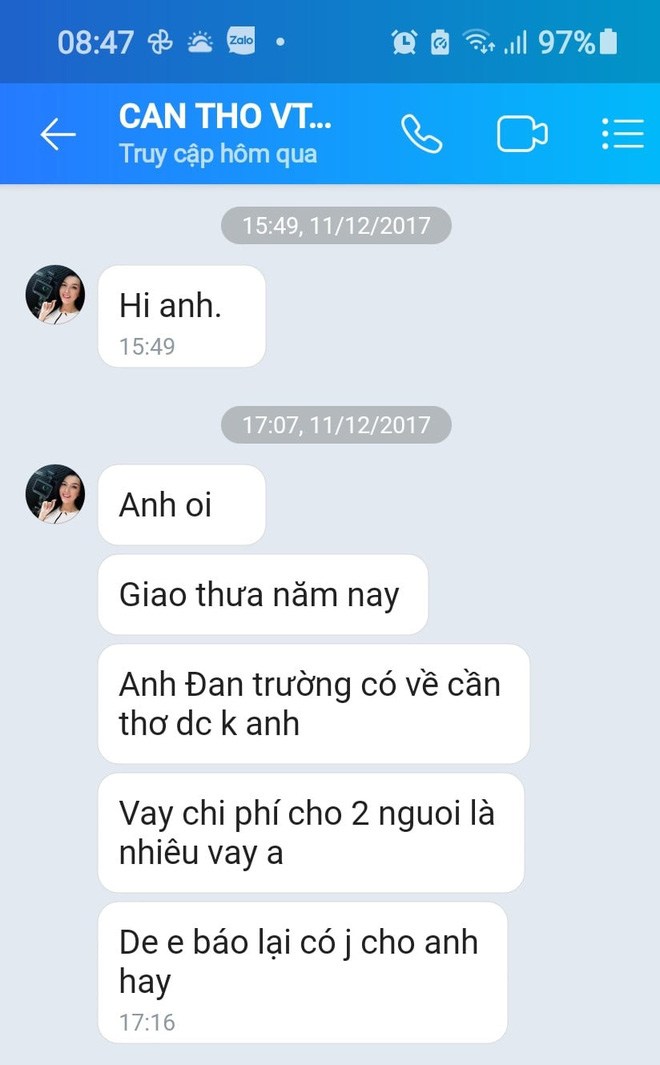Screen dimensions: 660x1065
Task: Open CAN THO VT contact title
Action: click(225, 118)
